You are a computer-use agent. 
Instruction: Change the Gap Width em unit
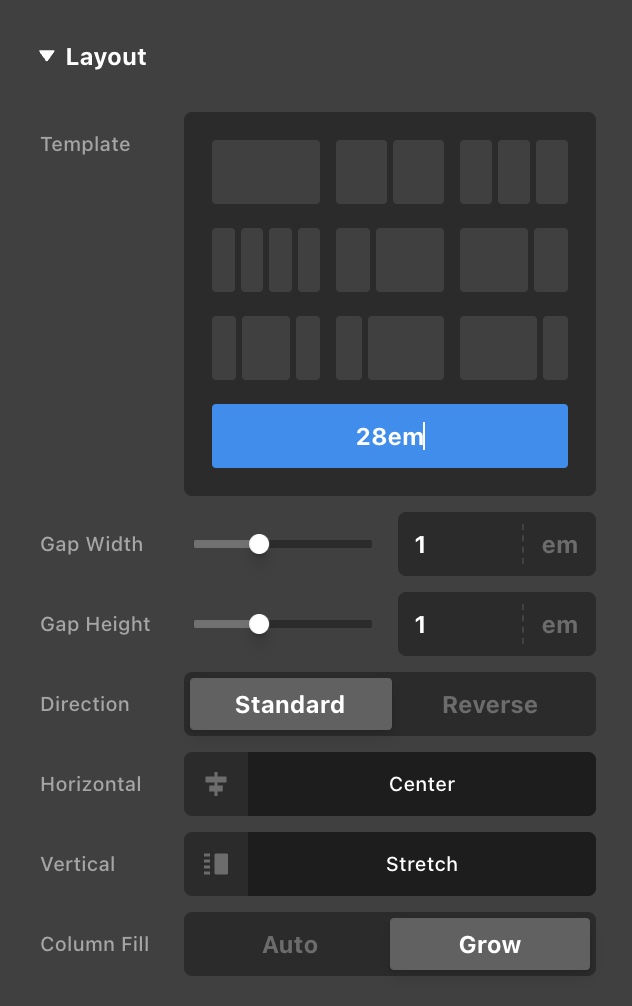point(559,544)
